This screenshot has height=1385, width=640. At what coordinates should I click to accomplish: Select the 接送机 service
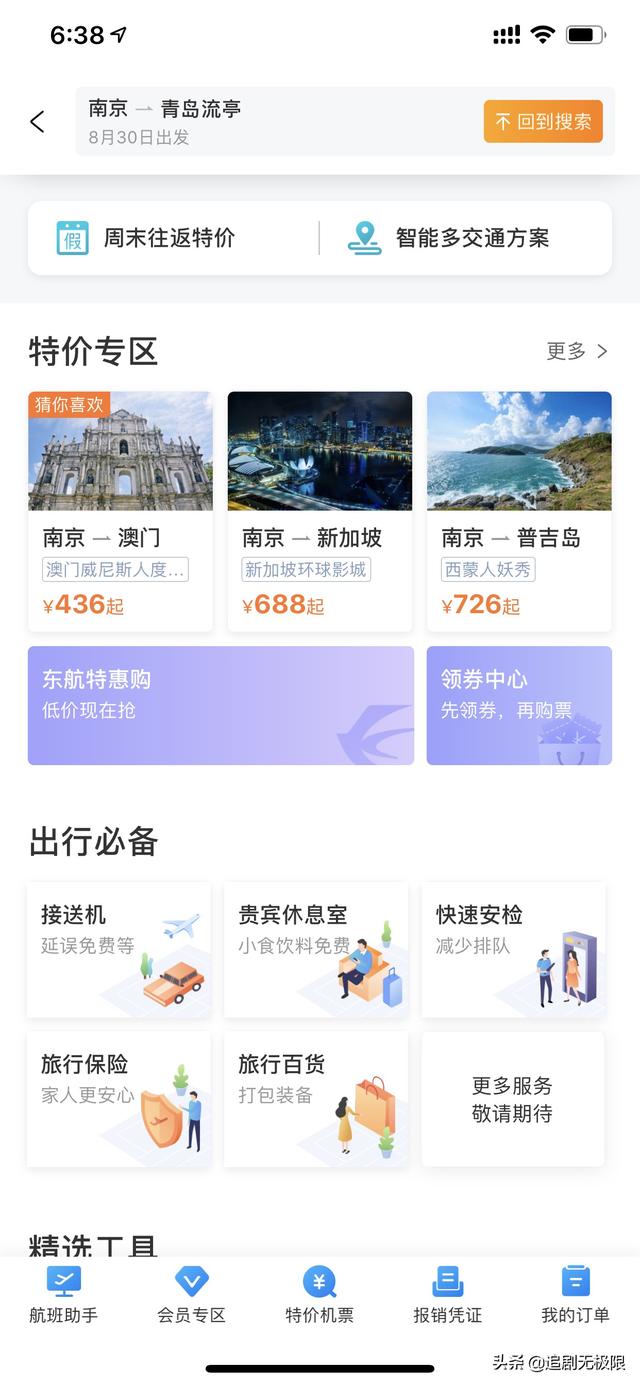(119, 950)
